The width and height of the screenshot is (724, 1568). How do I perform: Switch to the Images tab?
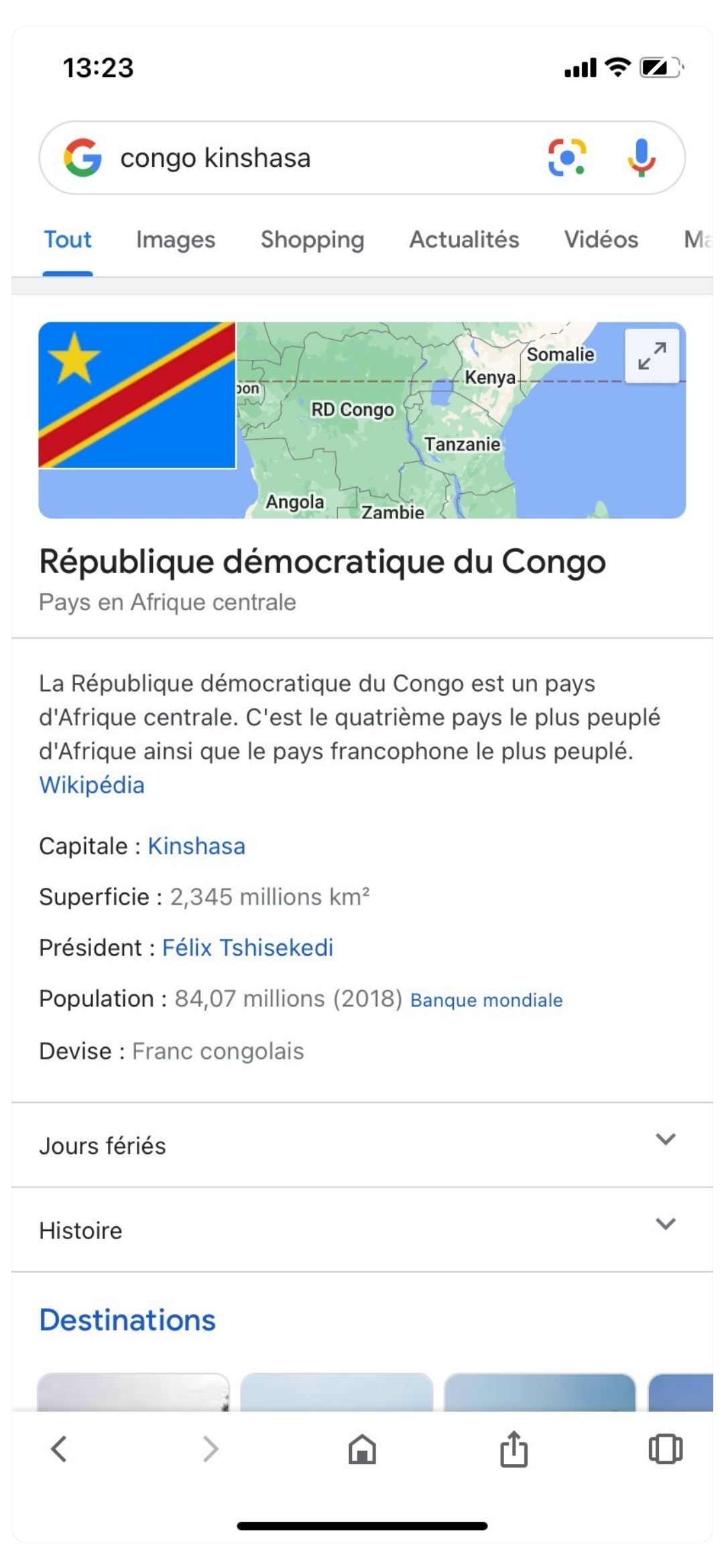176,240
